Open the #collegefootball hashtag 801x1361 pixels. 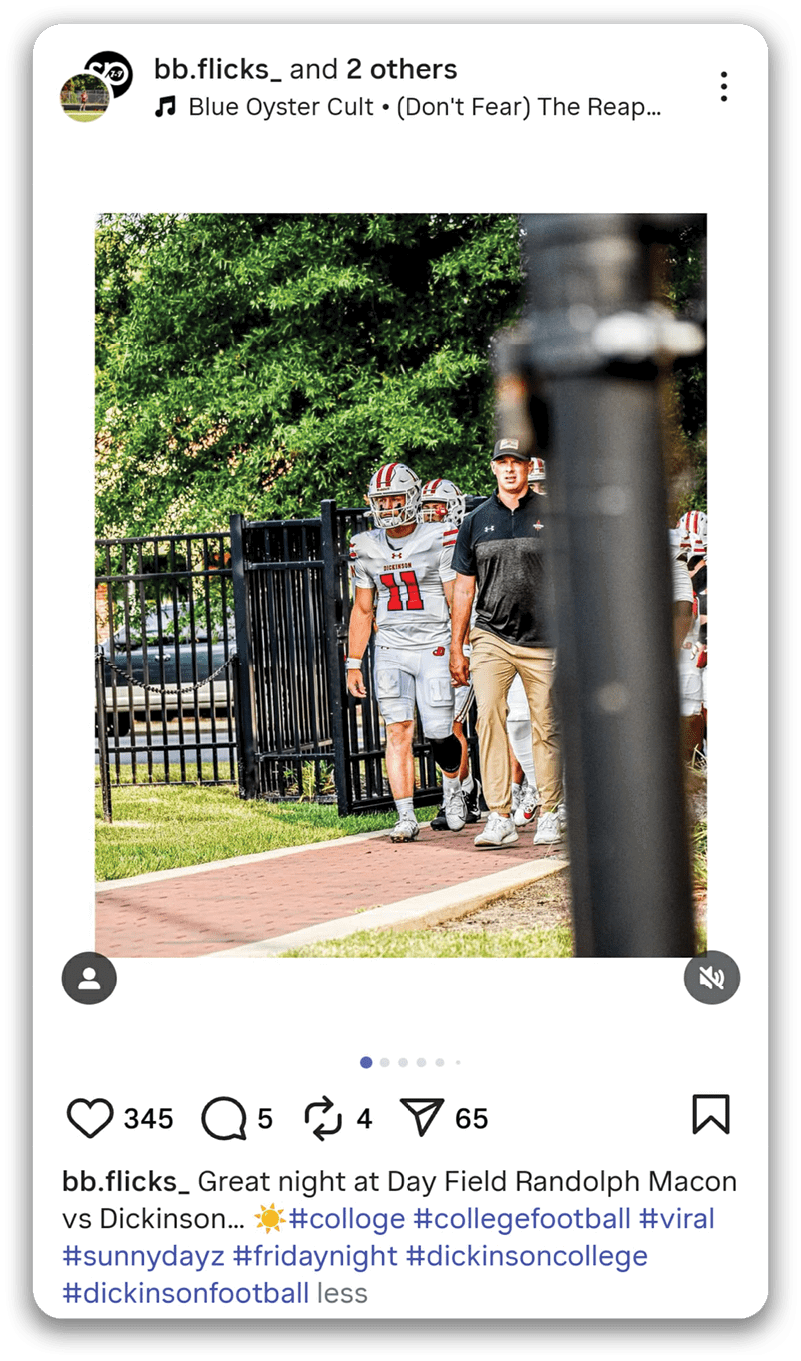pos(522,1219)
